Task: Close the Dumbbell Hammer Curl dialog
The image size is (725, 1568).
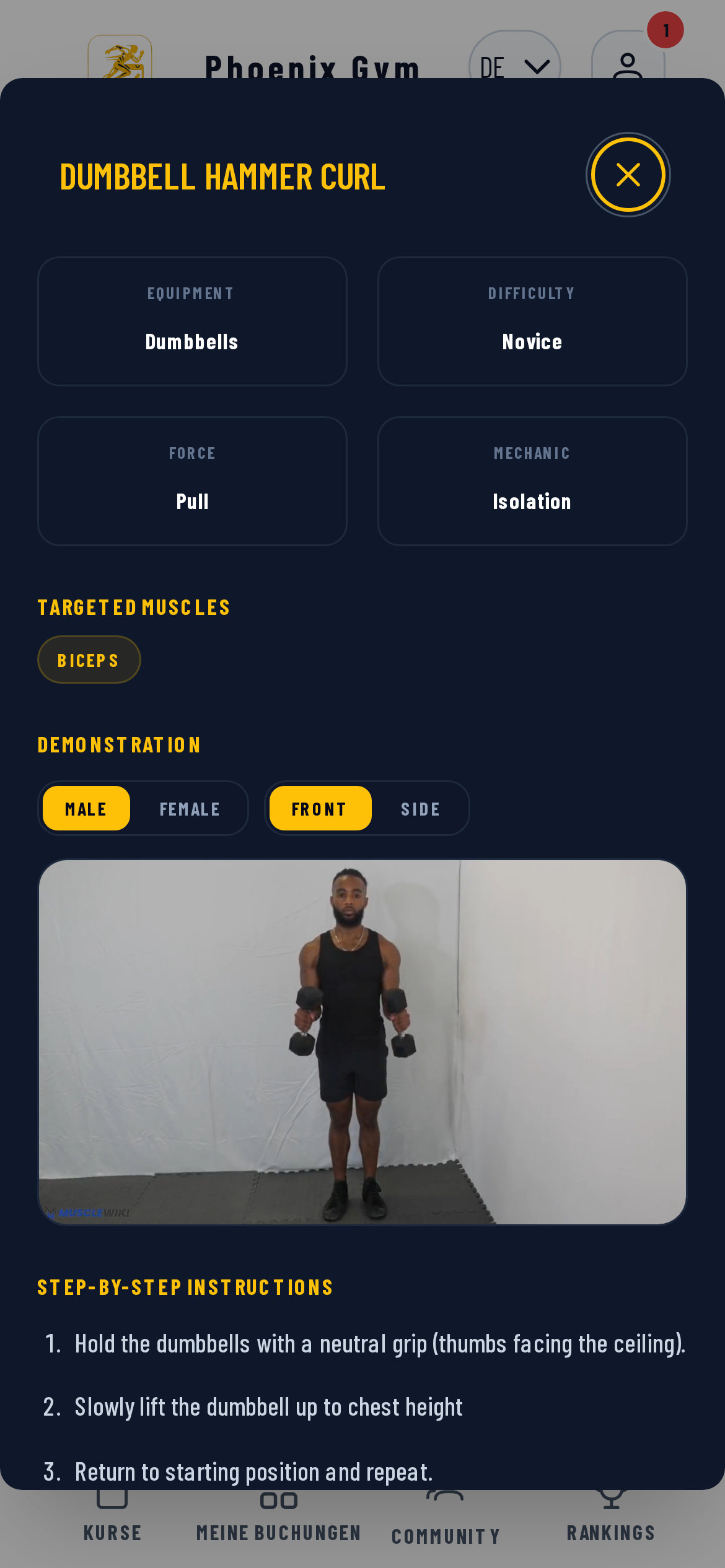Action: (628, 175)
